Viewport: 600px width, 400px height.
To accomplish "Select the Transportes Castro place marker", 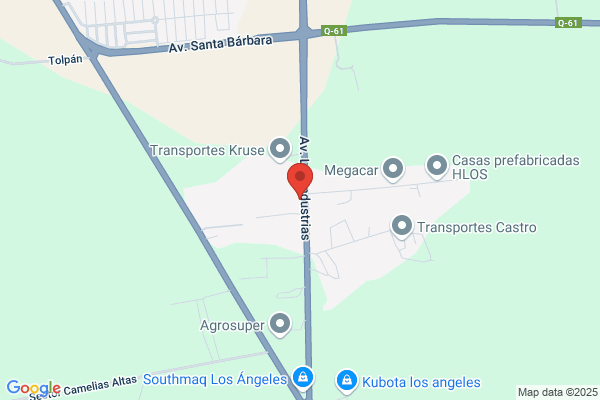I will [402, 227].
